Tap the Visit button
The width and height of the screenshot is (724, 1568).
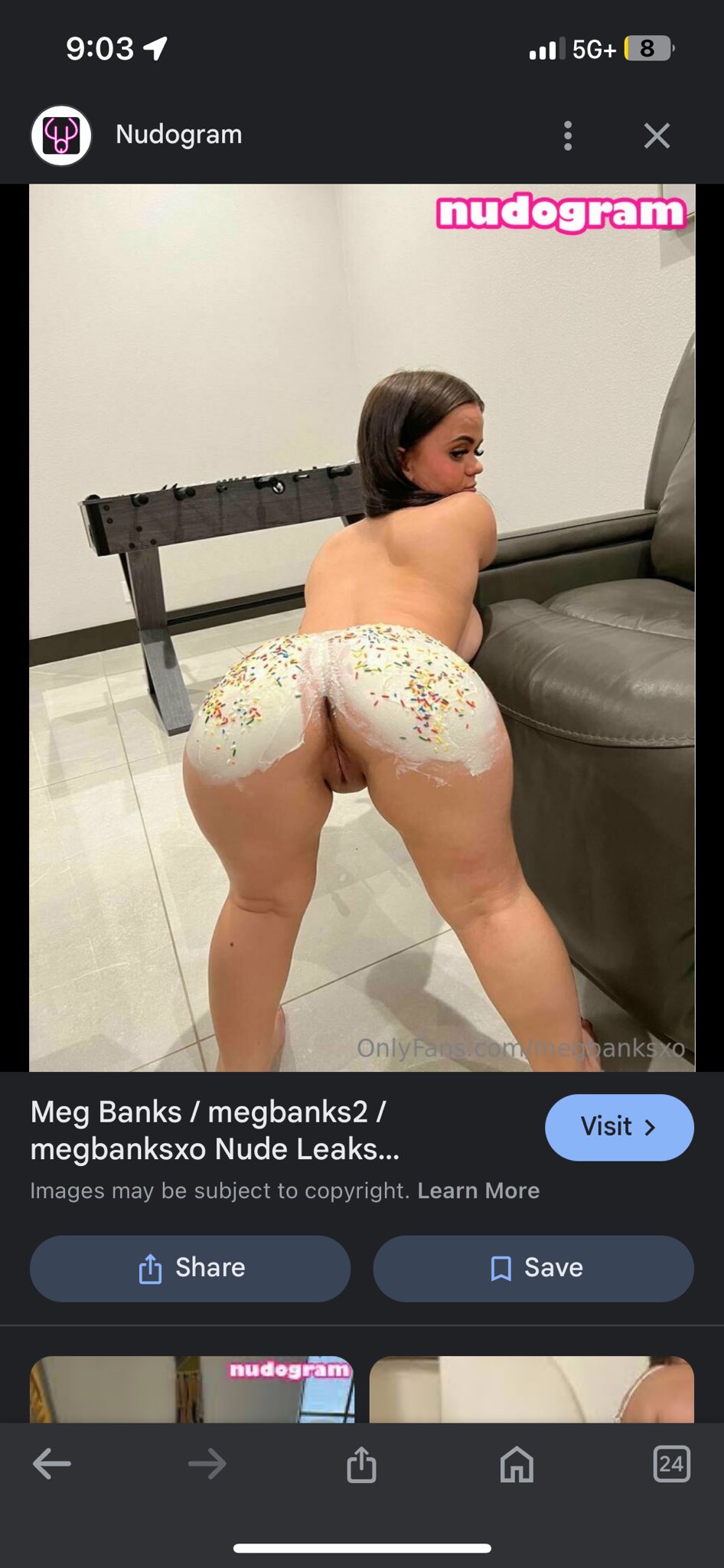tap(619, 1127)
